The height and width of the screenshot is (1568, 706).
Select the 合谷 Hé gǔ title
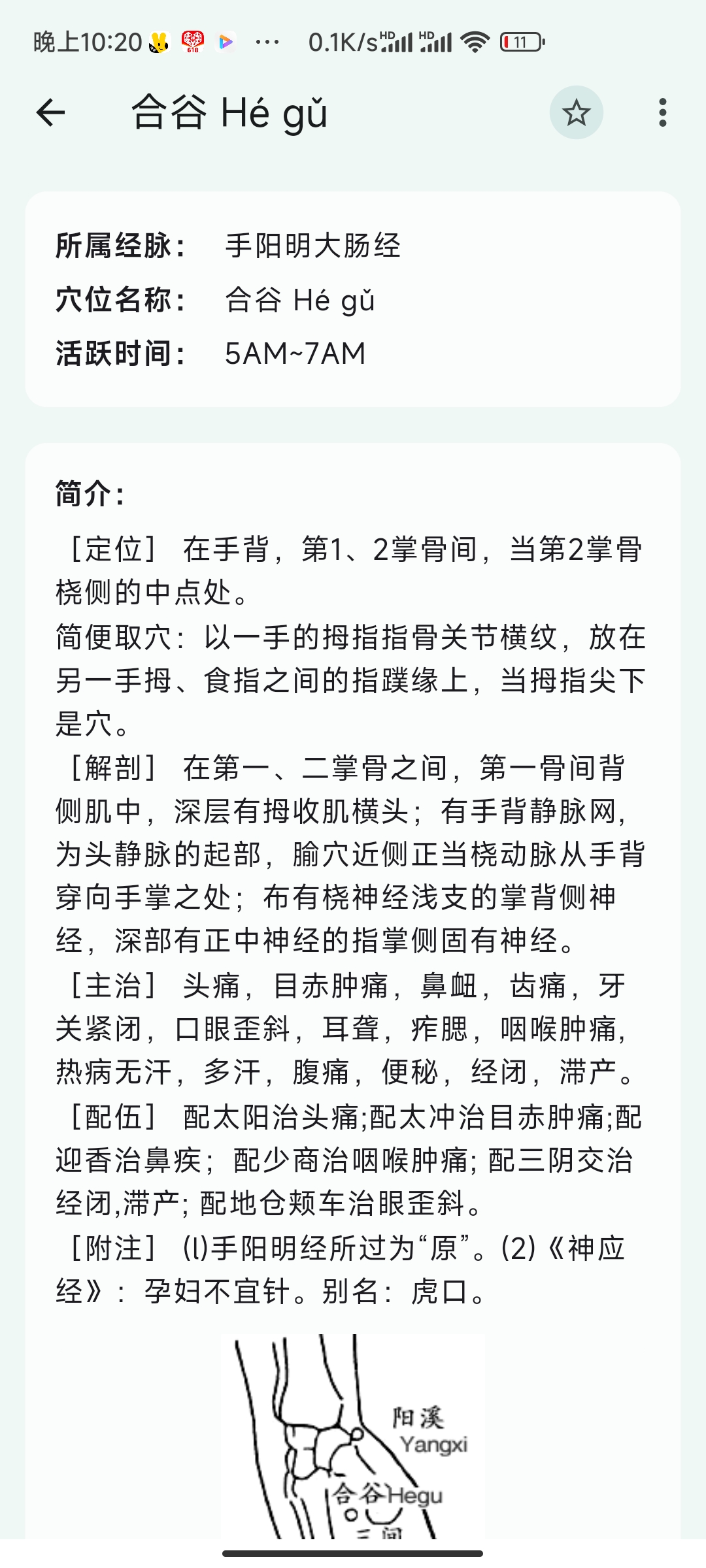pos(227,113)
